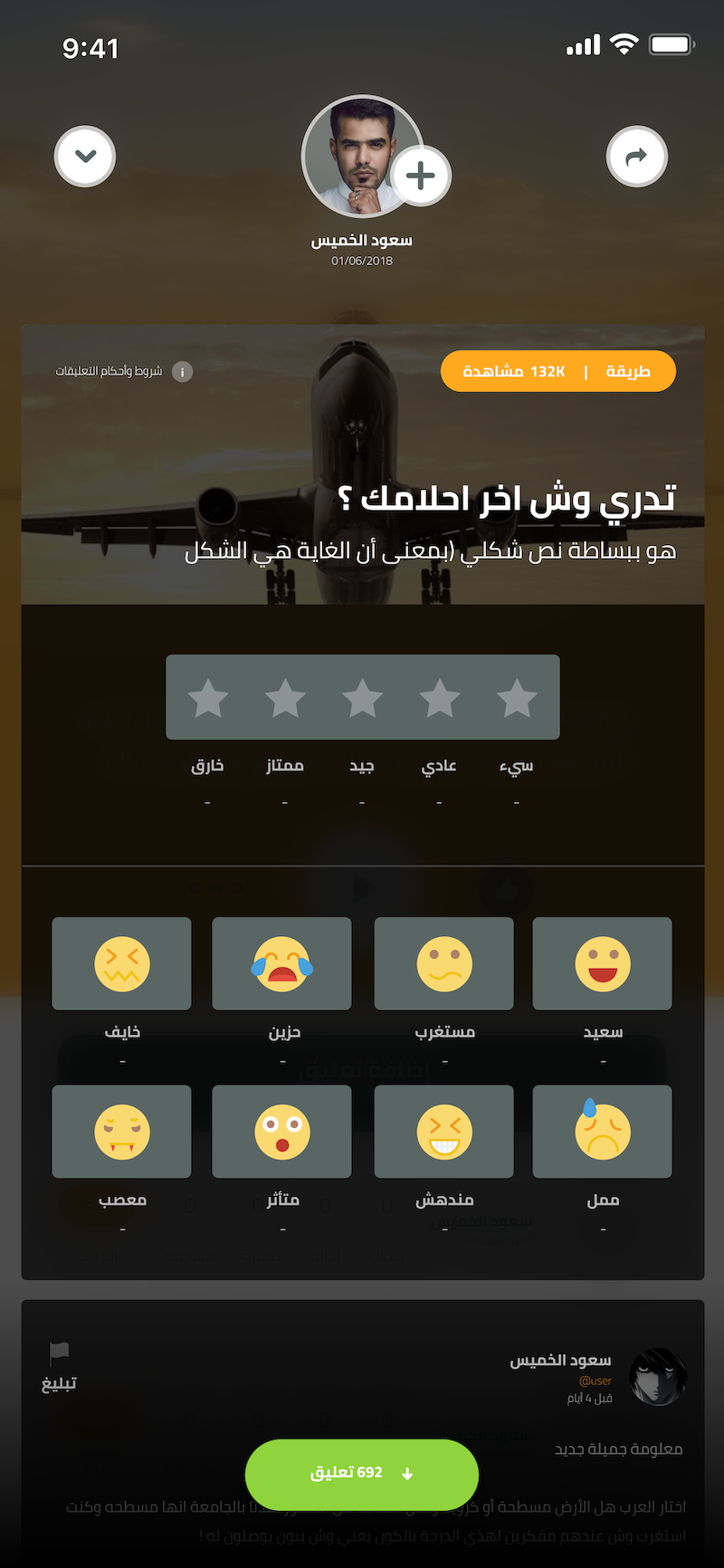Report the comment via تبليغ flag
Screen dimensions: 724x1568
59,1365
